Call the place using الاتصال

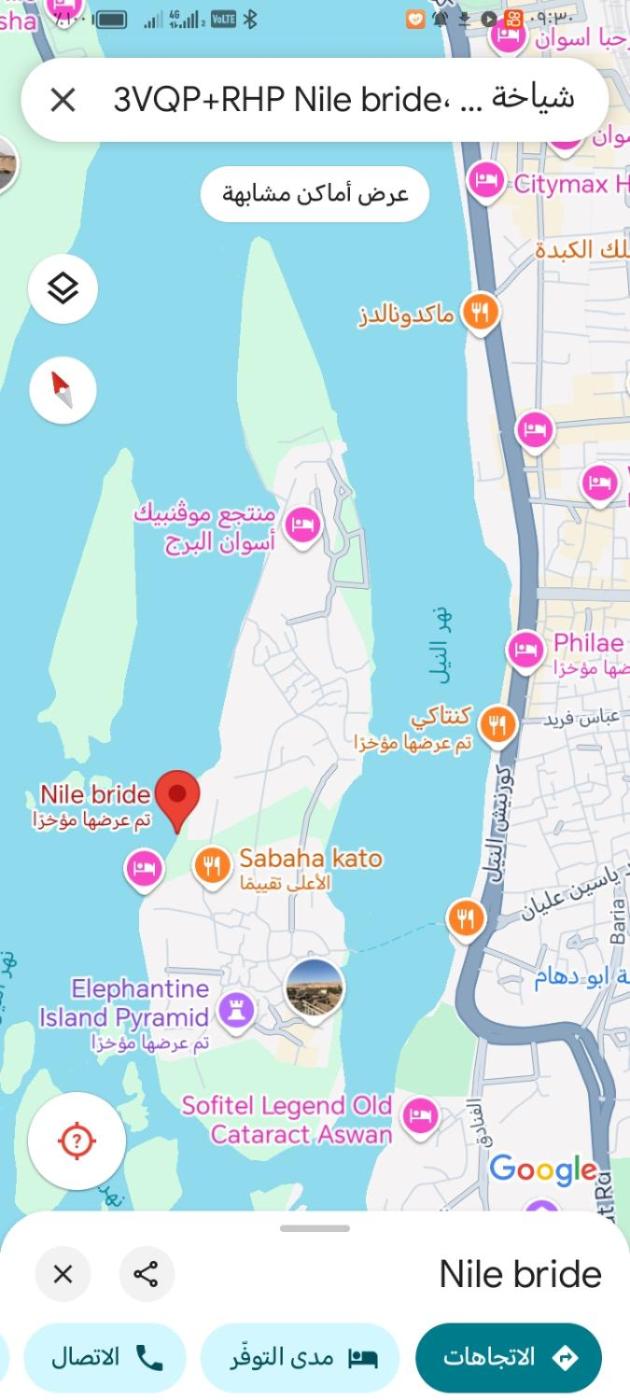pos(105,1357)
